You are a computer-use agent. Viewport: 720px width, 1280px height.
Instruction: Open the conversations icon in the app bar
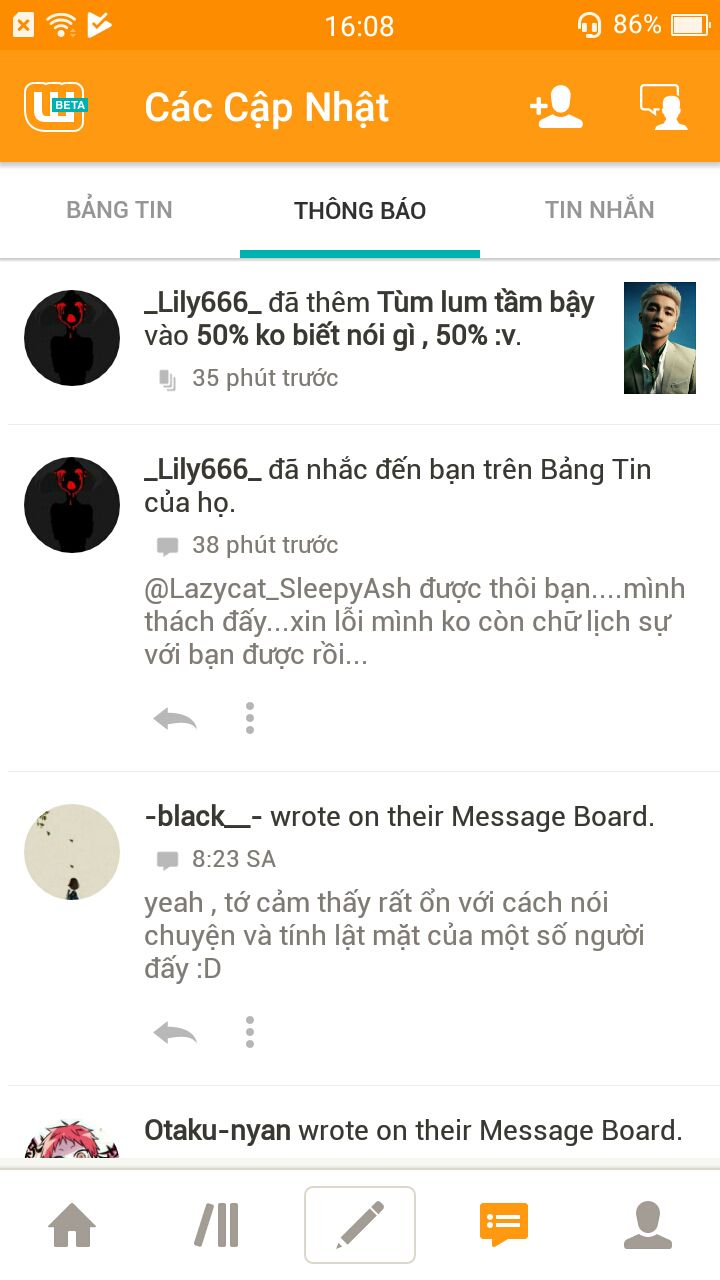664,107
